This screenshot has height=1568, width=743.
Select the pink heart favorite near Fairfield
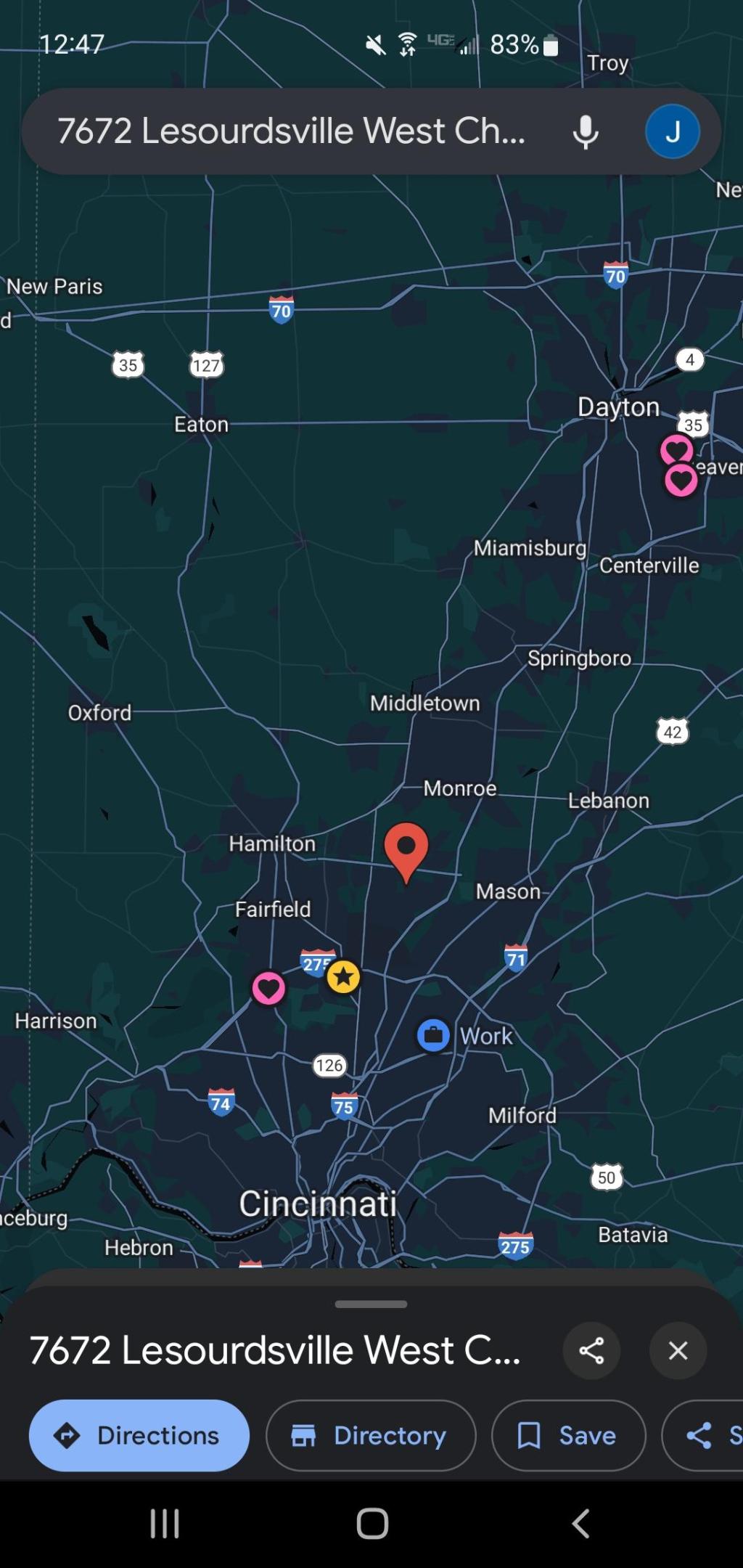pyautogui.click(x=268, y=987)
